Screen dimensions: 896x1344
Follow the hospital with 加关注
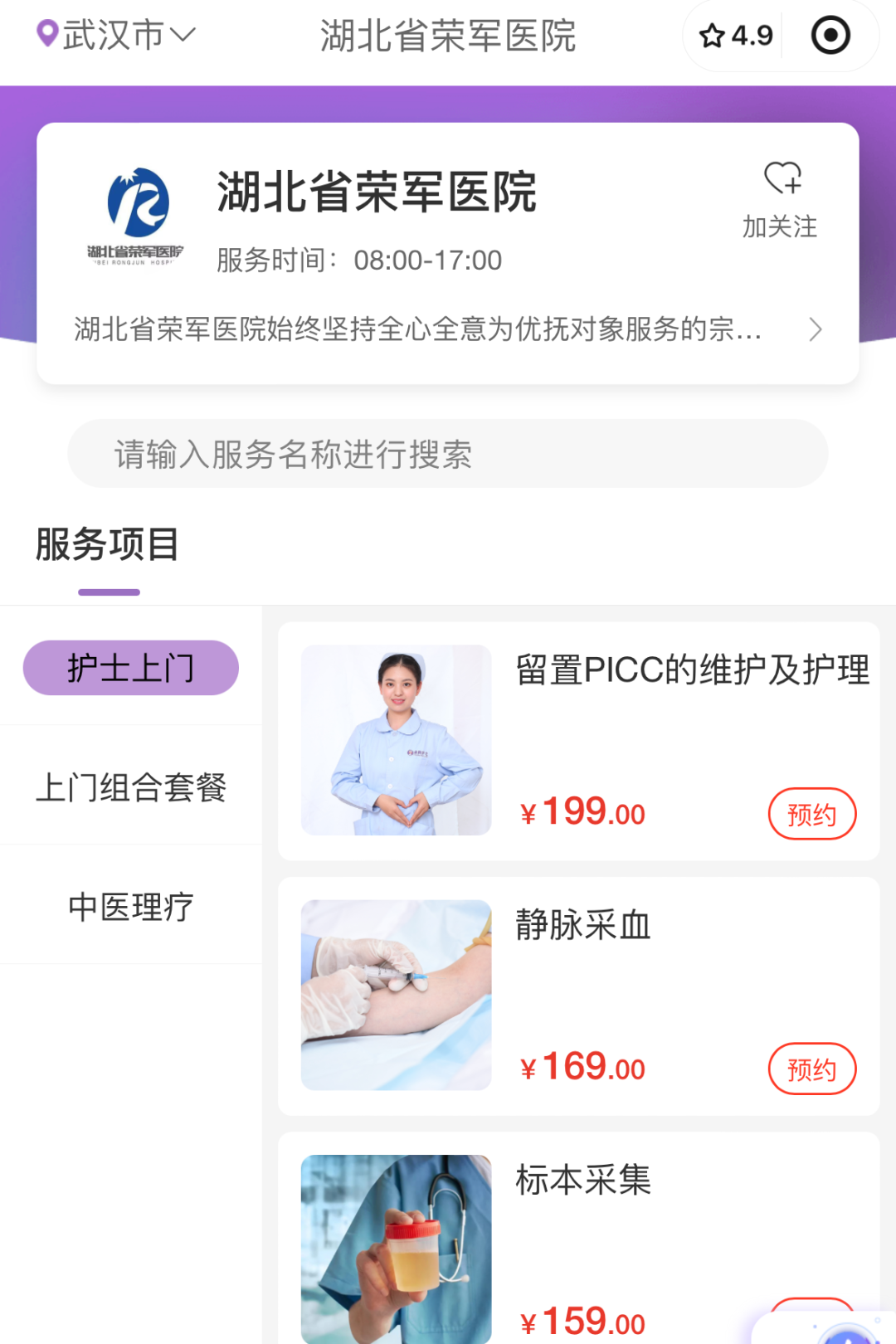point(780,200)
